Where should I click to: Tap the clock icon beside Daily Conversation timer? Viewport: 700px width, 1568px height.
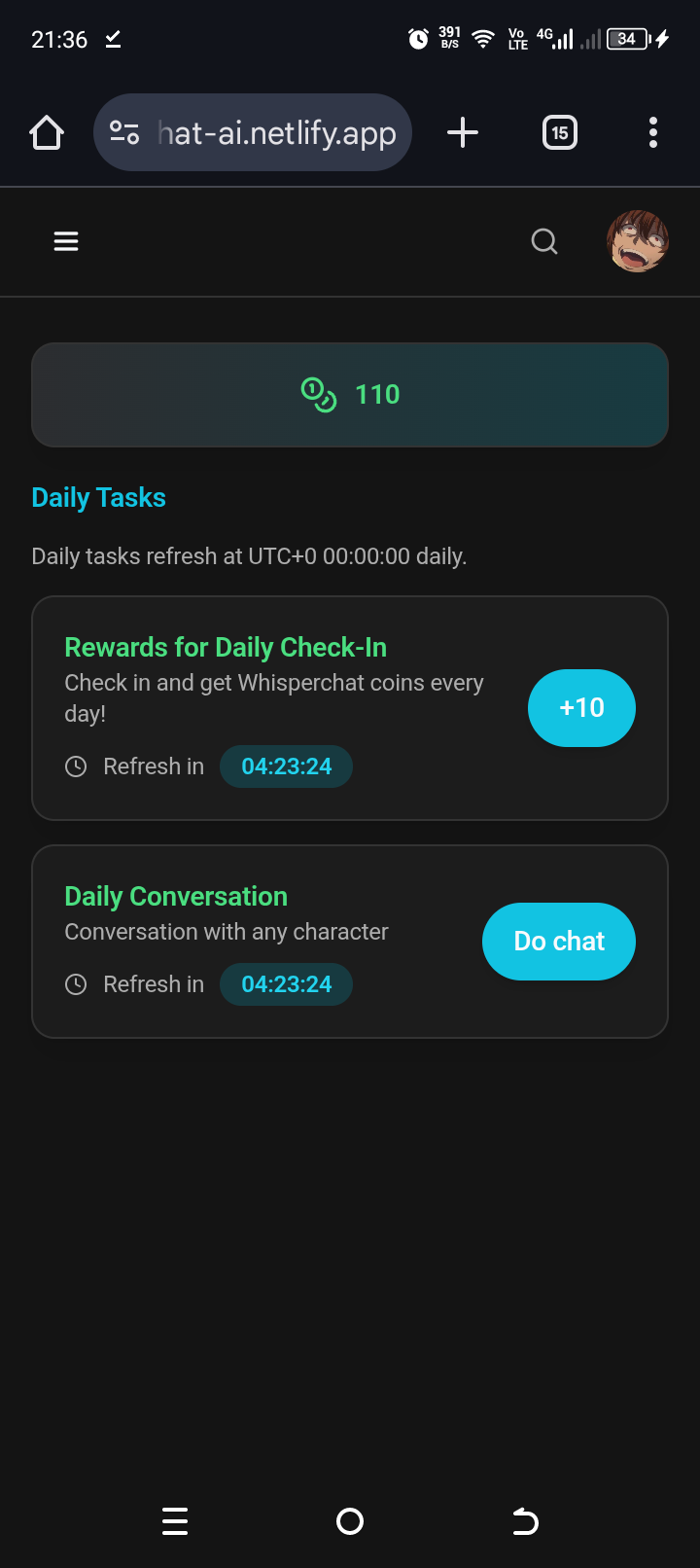point(76,984)
